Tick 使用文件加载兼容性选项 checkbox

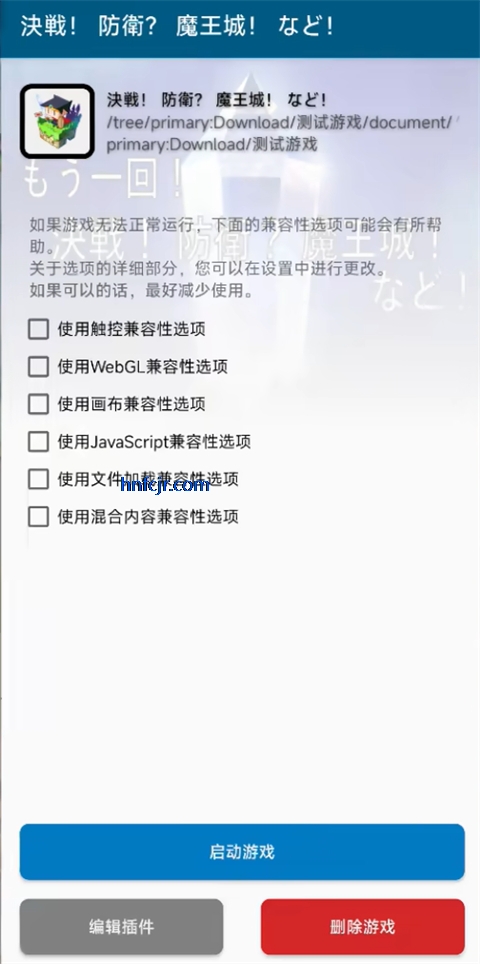38,479
